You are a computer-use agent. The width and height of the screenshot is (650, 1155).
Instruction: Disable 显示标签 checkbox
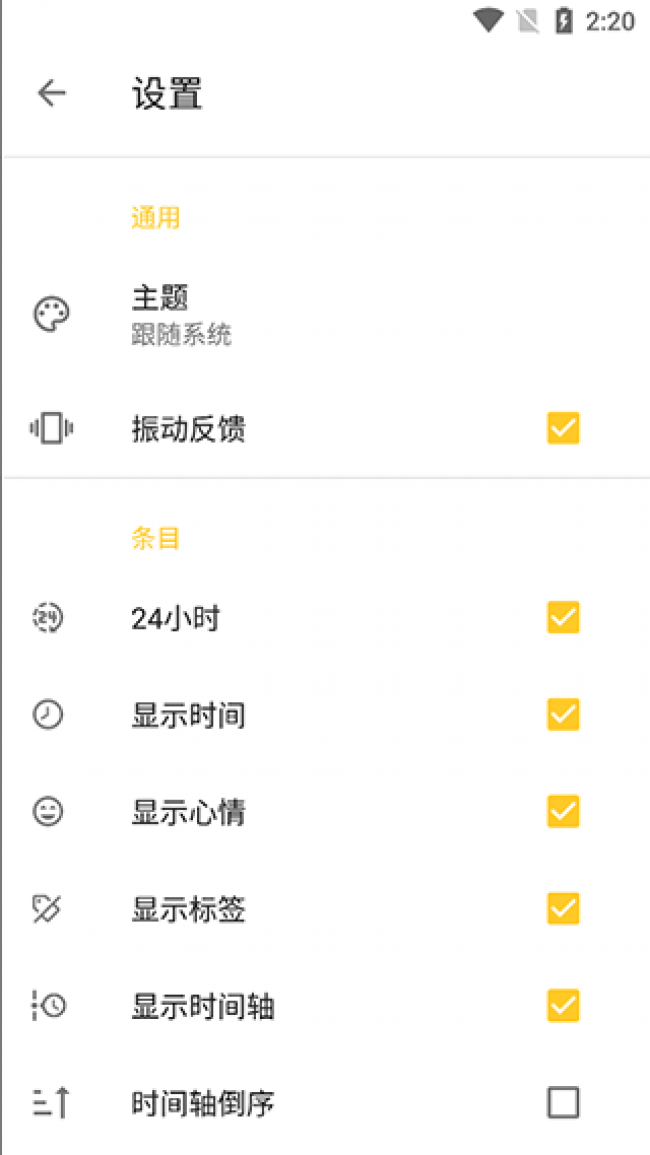(563, 908)
